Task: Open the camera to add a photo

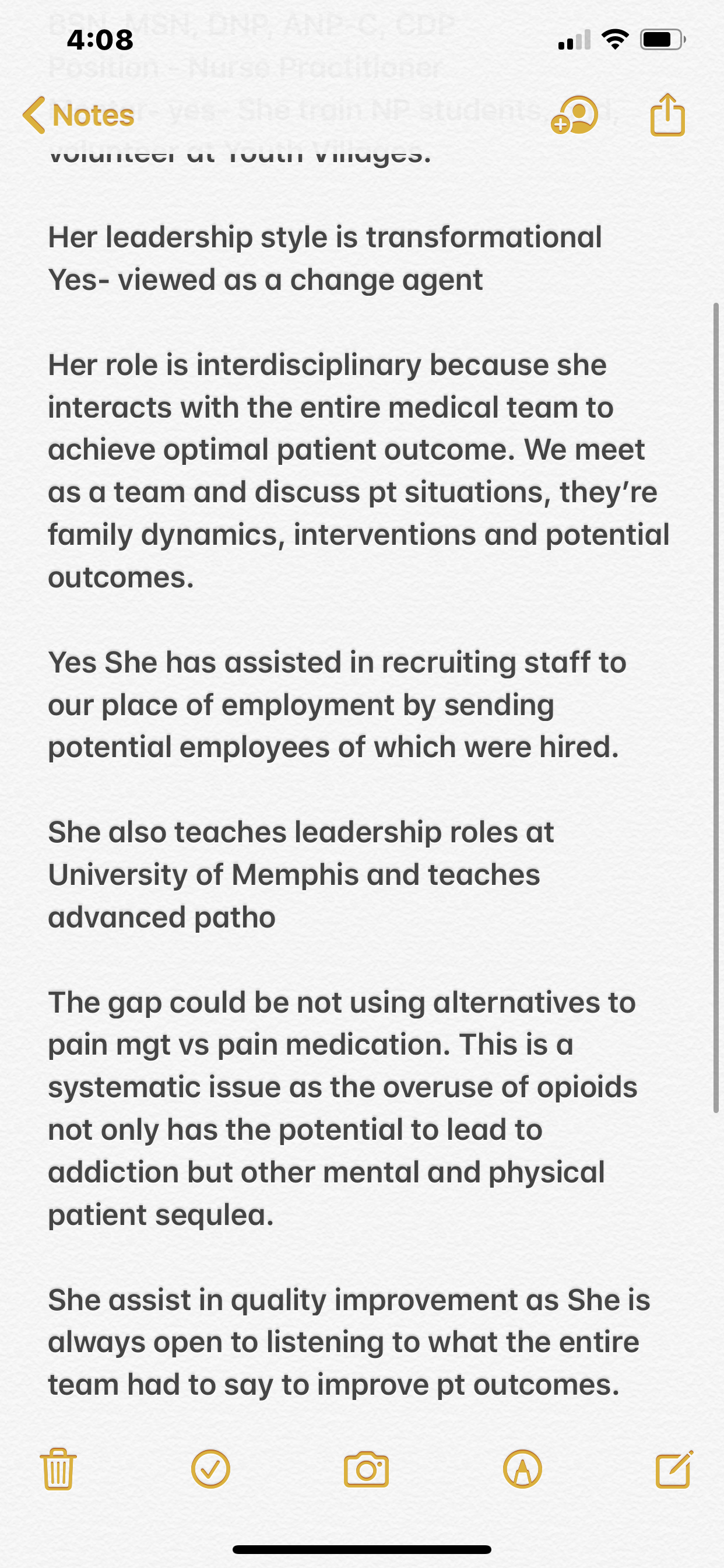Action: 366,1469
